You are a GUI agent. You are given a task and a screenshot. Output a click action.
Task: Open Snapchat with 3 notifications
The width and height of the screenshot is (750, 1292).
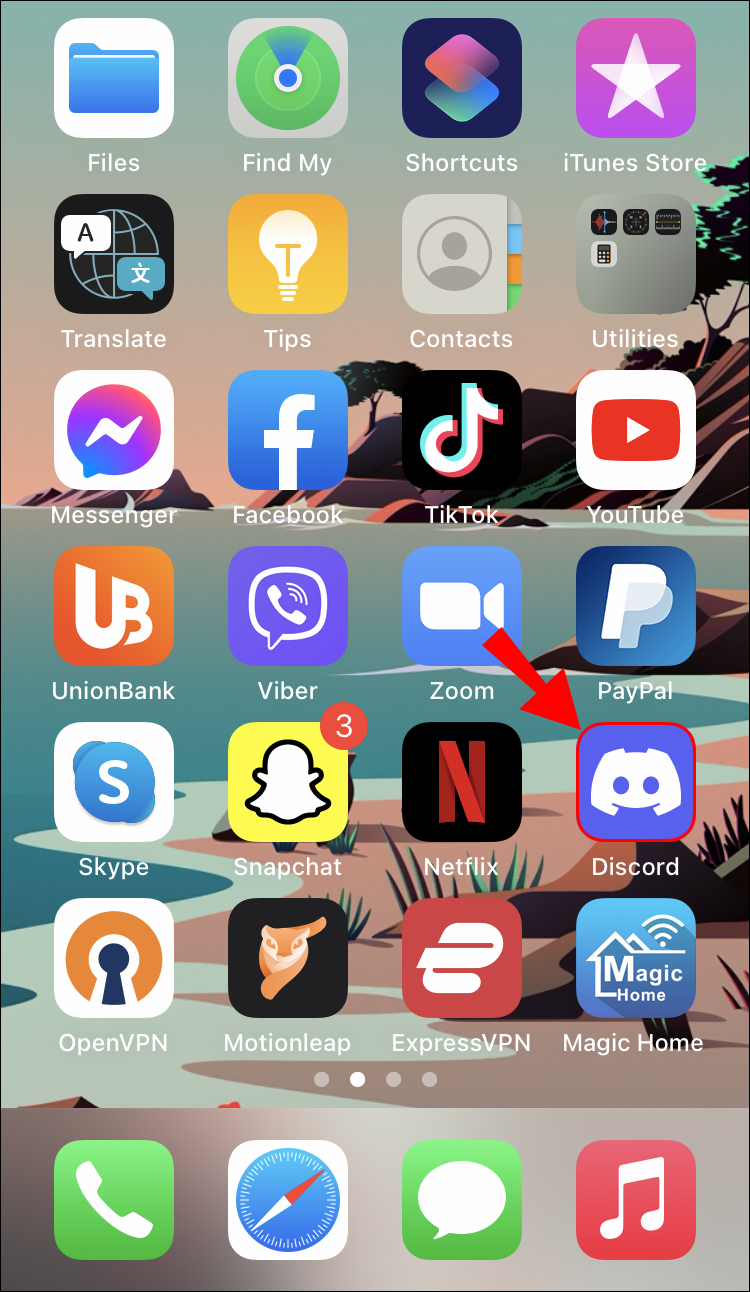point(288,782)
